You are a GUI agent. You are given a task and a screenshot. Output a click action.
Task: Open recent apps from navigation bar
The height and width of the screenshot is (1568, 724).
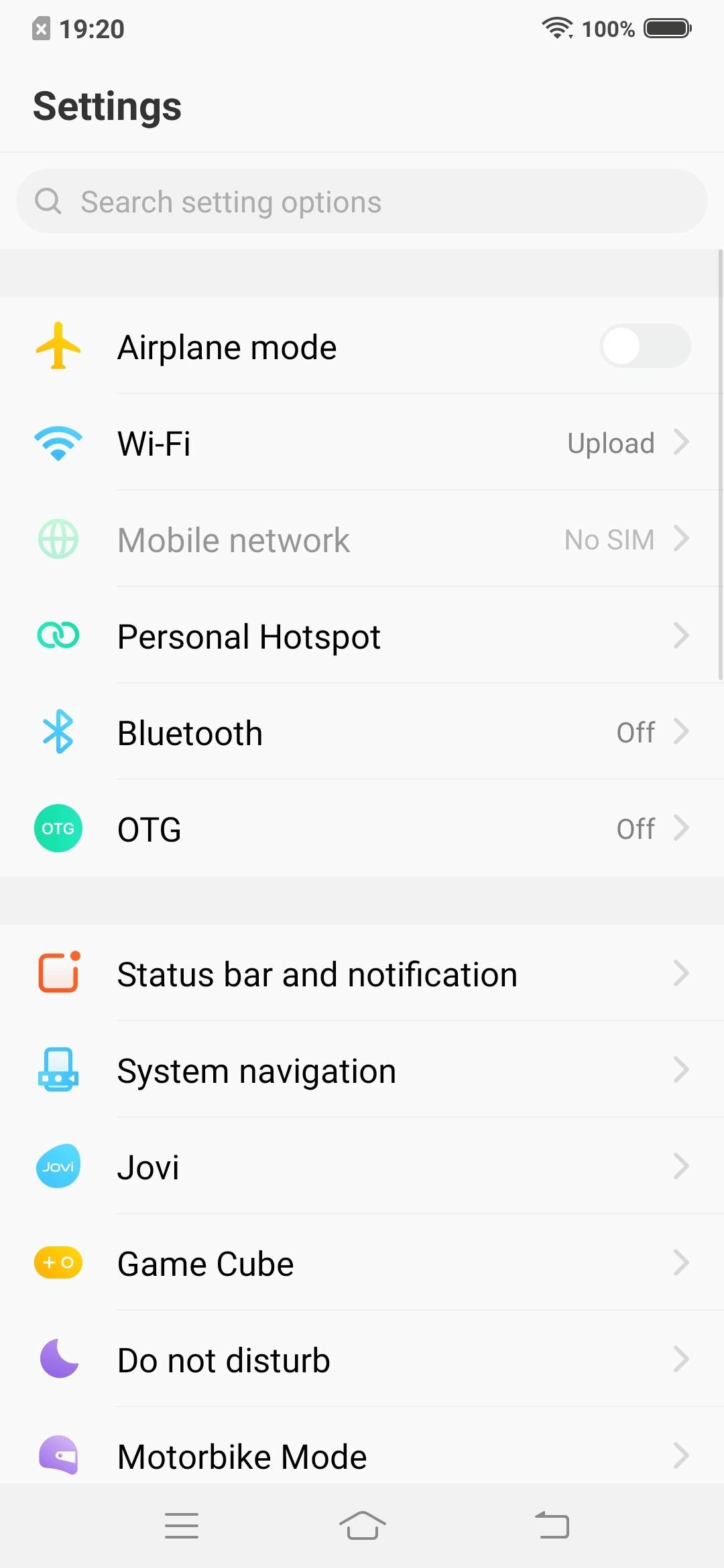[x=182, y=1526]
